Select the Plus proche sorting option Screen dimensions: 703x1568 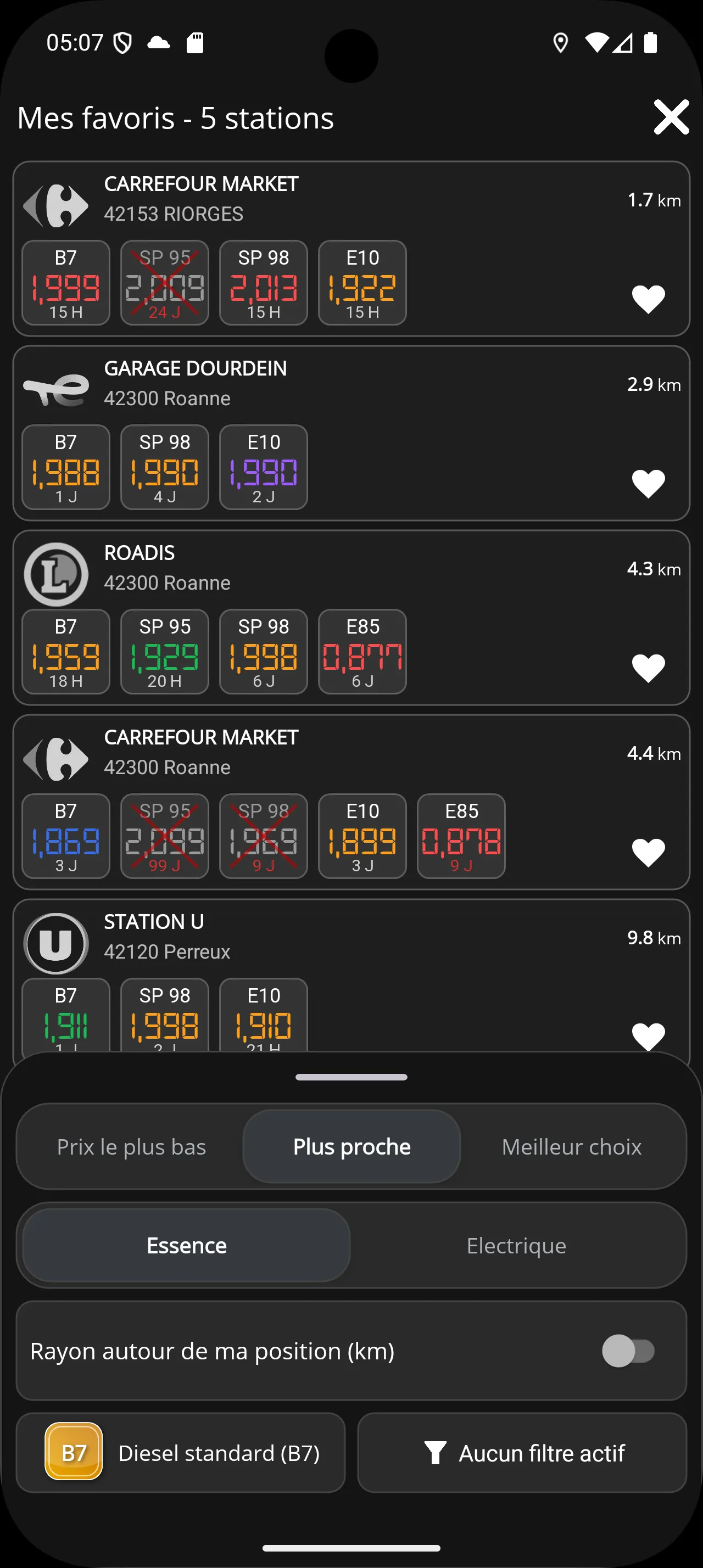click(x=352, y=1147)
